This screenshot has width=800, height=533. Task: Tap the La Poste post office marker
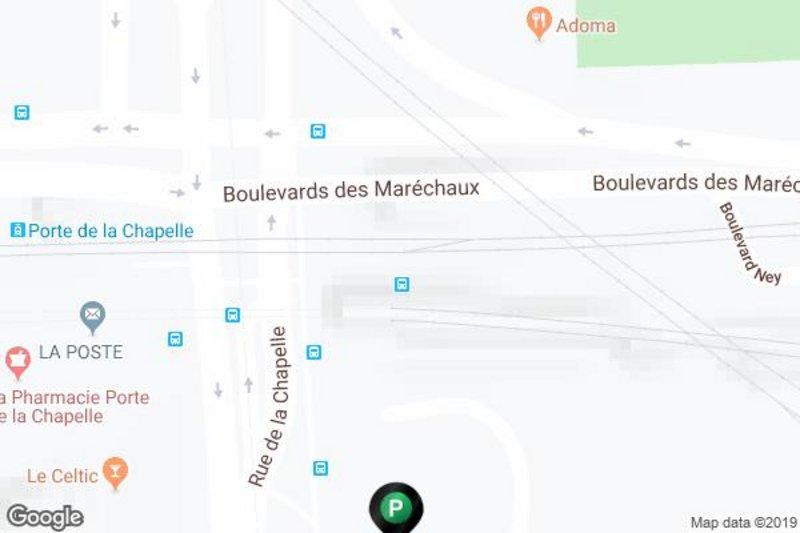[93, 318]
